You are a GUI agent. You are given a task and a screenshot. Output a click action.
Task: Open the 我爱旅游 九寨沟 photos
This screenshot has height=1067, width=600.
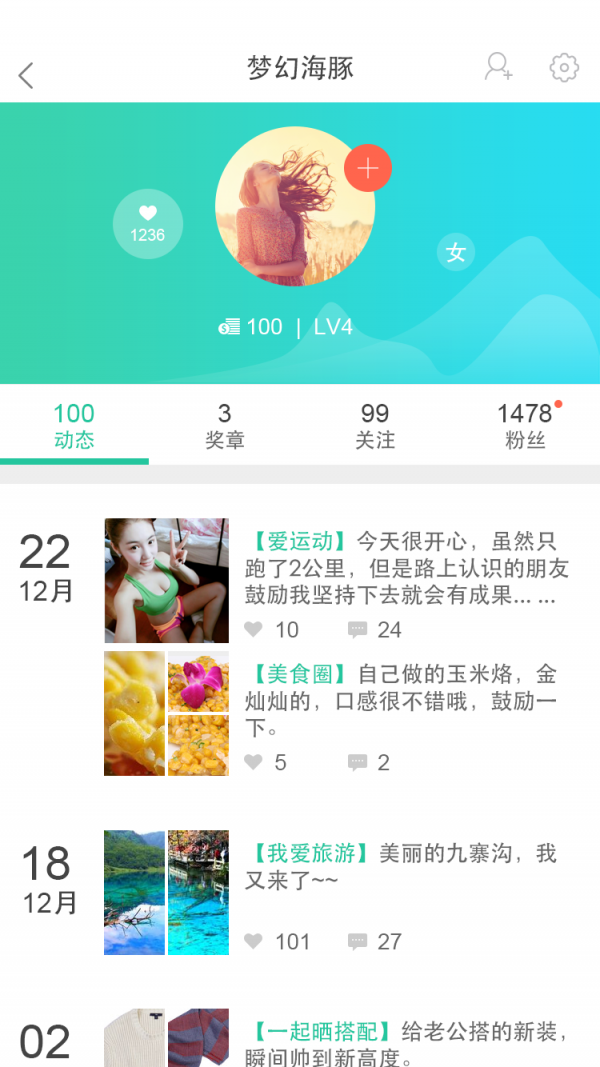166,892
